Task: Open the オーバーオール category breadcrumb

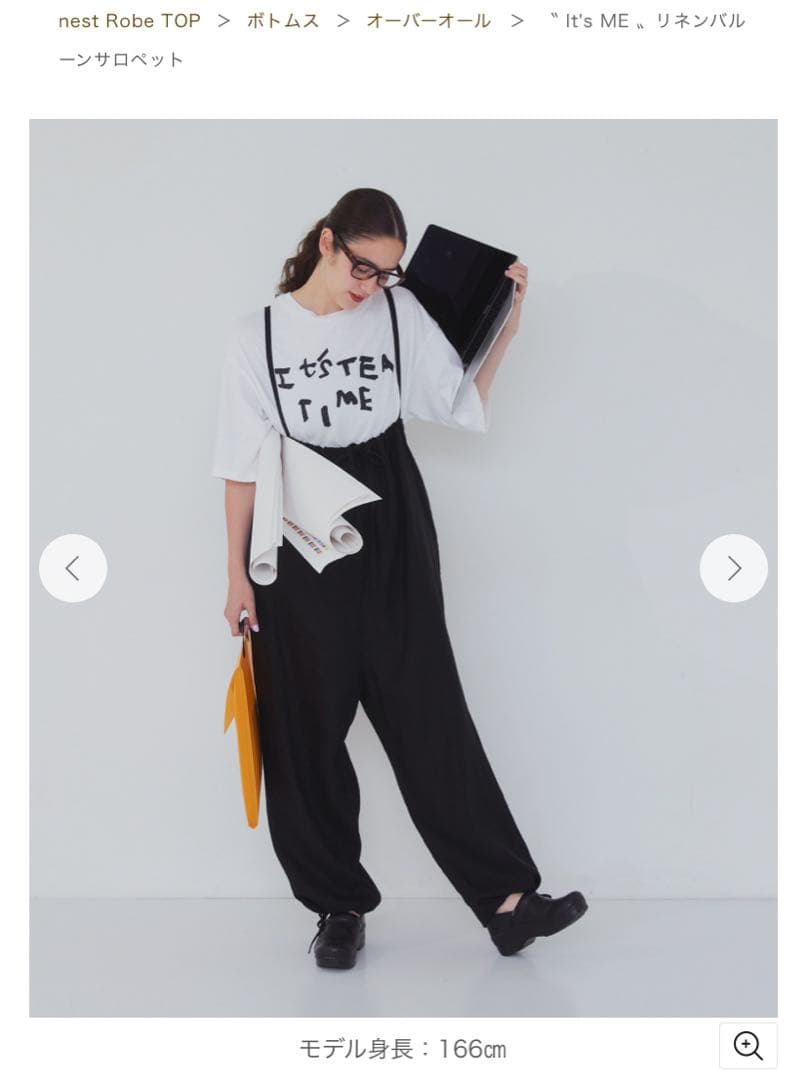Action: (x=428, y=21)
